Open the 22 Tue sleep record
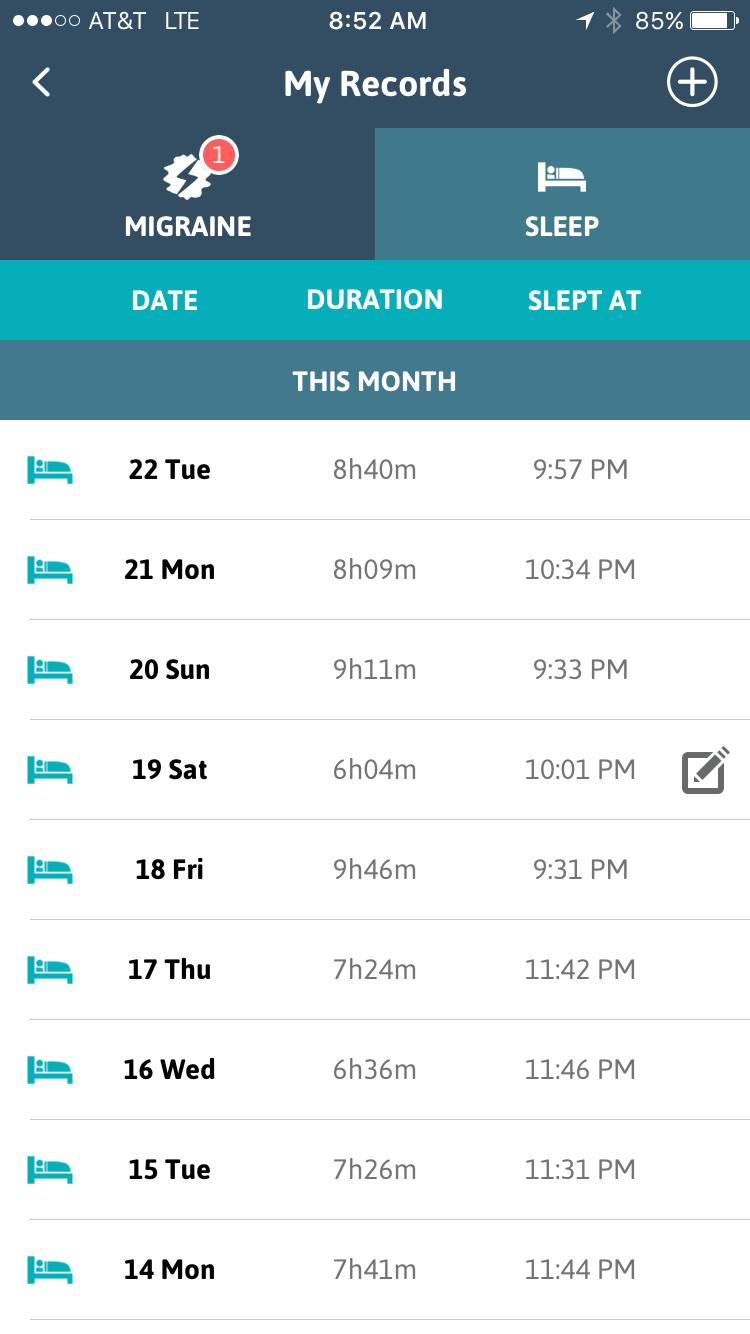The height and width of the screenshot is (1334, 750). coord(375,470)
